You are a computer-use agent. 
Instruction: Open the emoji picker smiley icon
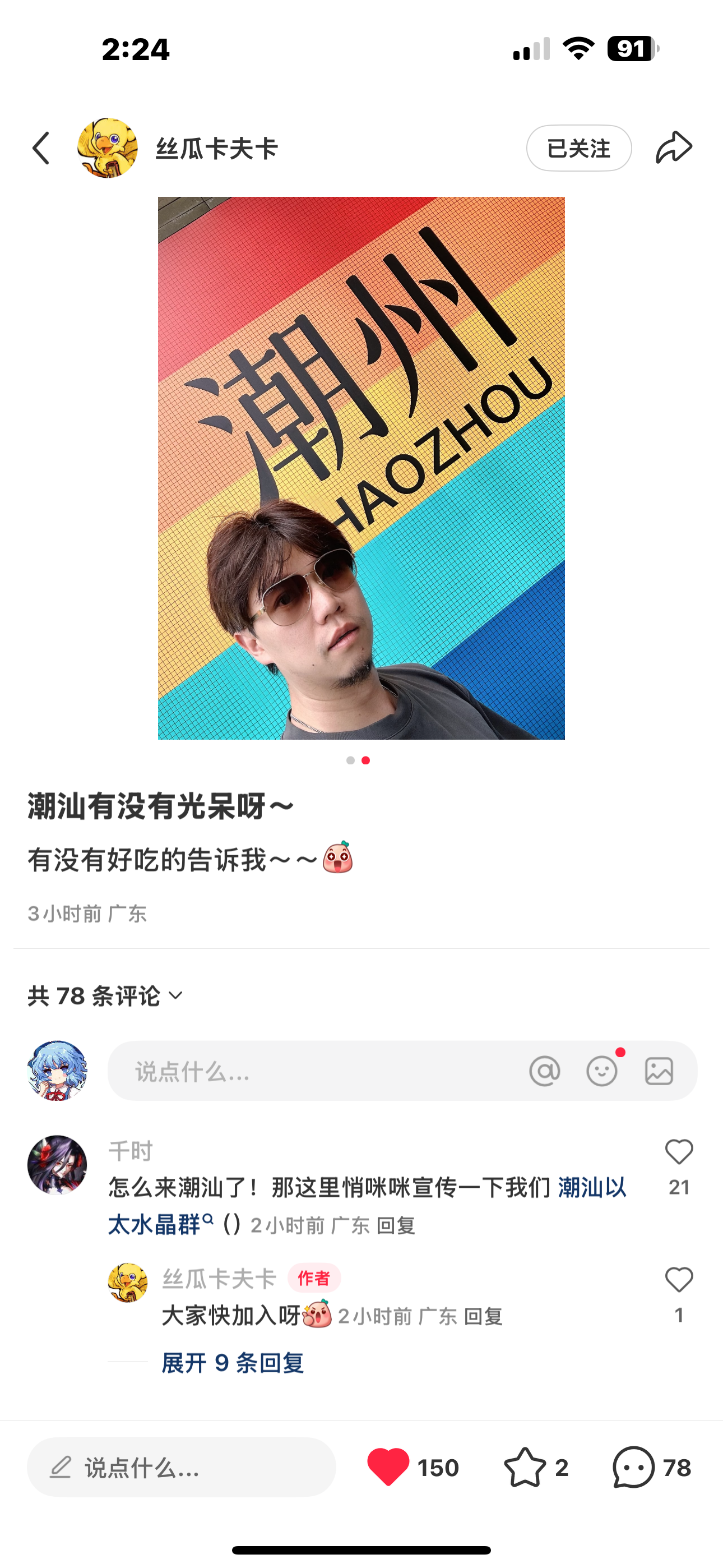(x=602, y=1070)
